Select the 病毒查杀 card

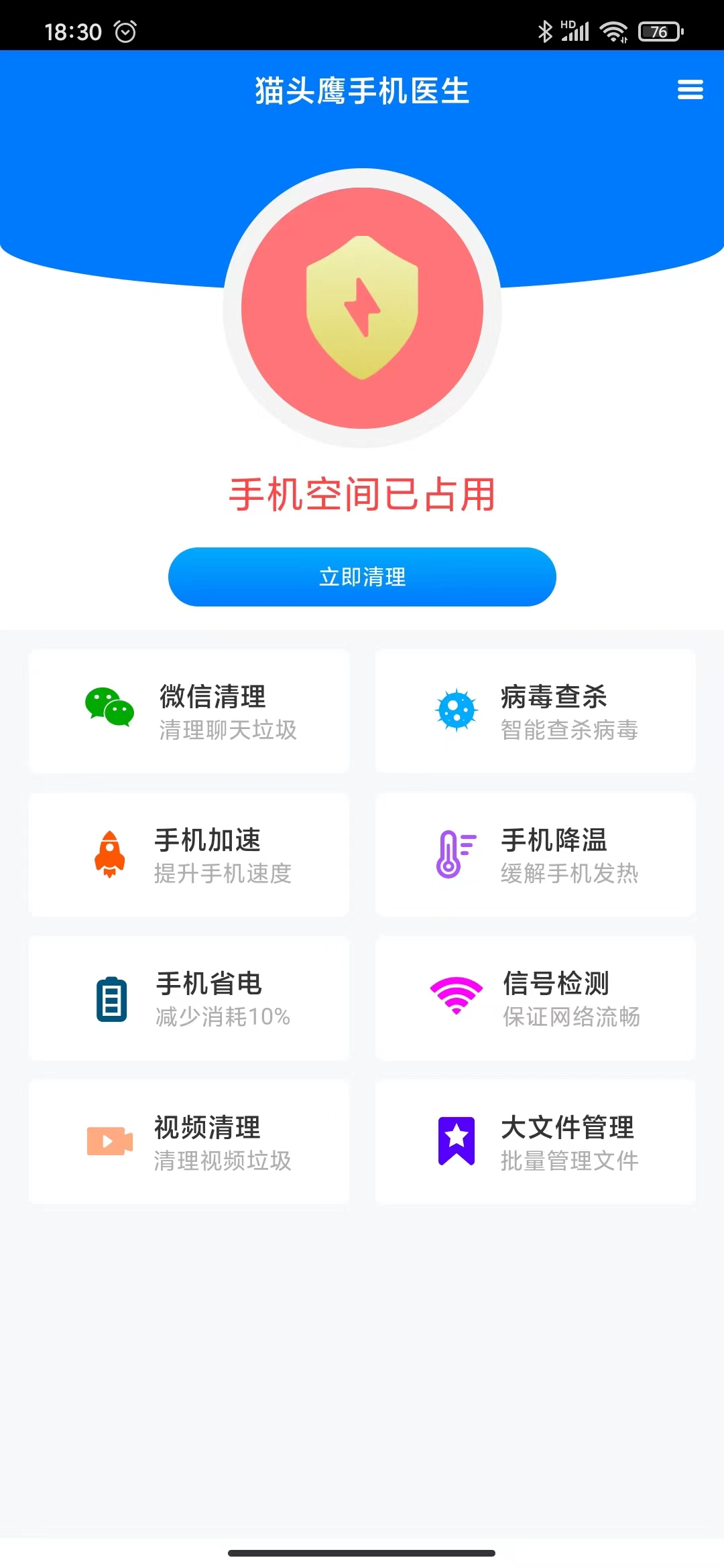(534, 712)
